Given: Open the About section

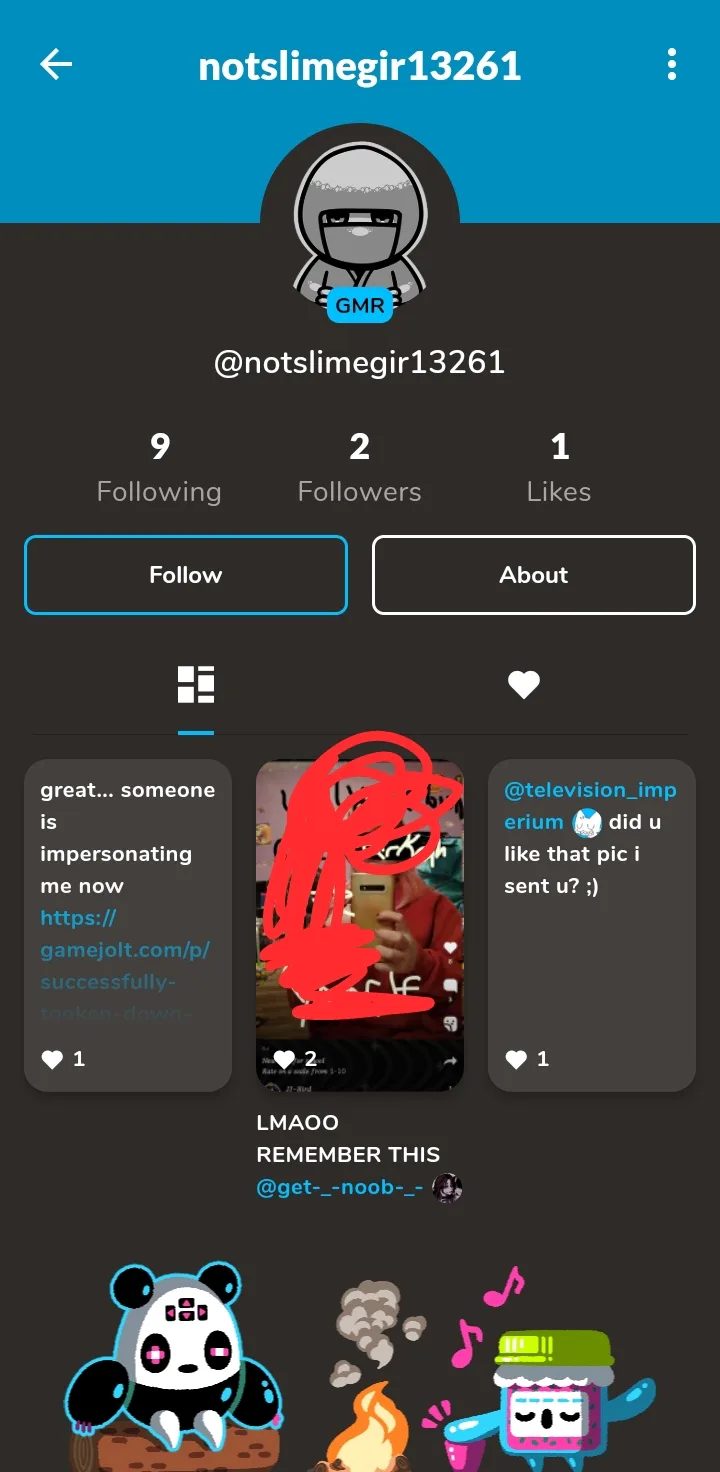Looking at the screenshot, I should 534,575.
